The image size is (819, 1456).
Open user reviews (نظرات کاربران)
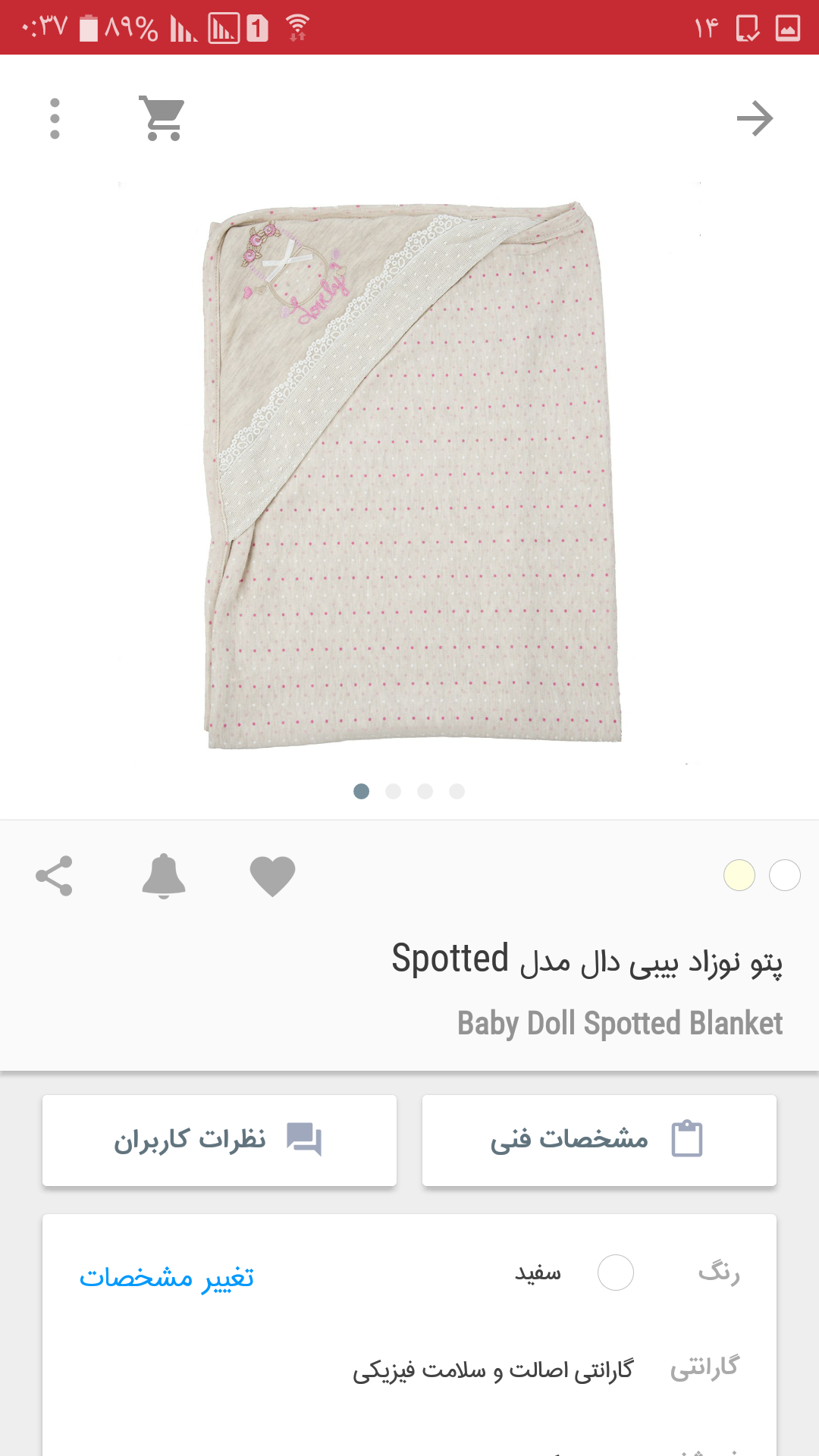click(x=219, y=1140)
